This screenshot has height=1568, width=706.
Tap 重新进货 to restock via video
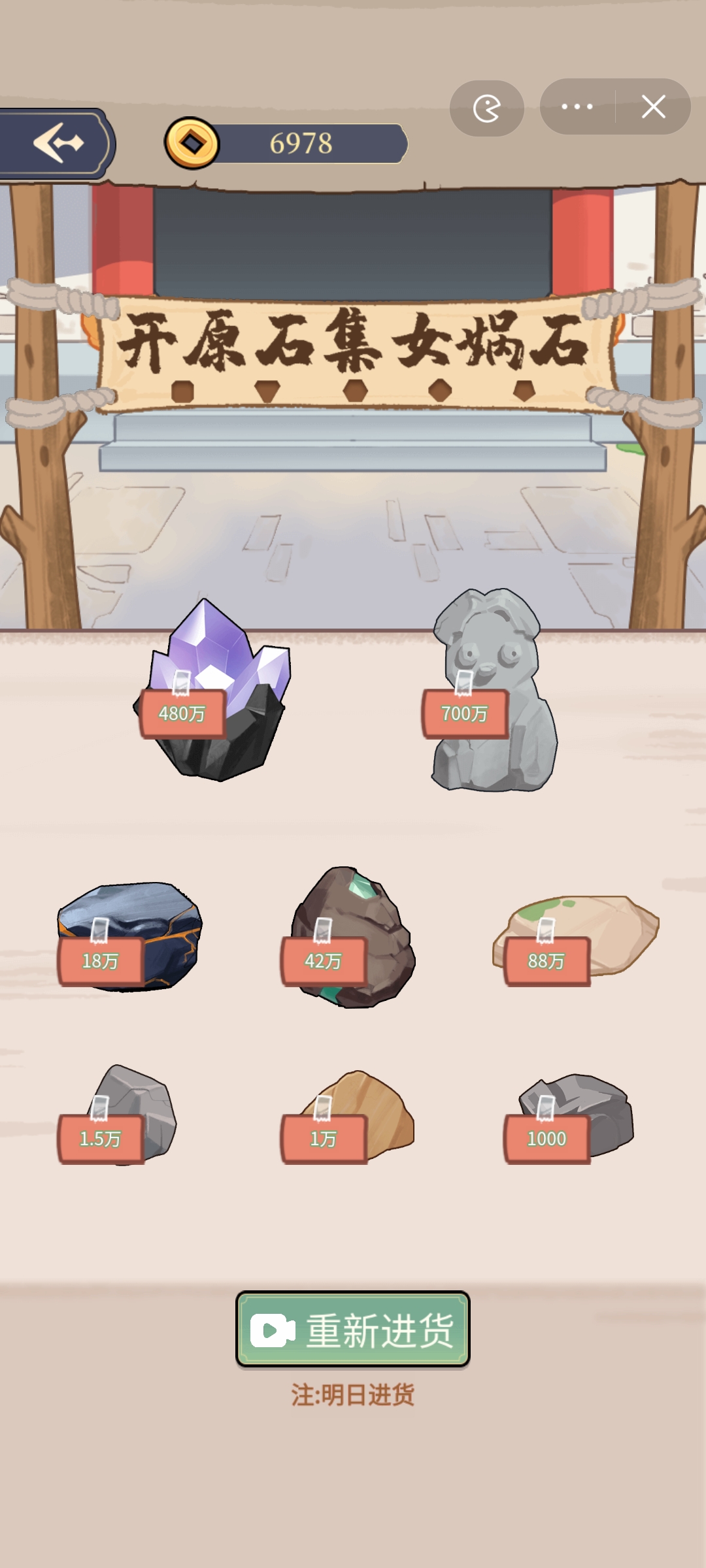pos(353,1330)
